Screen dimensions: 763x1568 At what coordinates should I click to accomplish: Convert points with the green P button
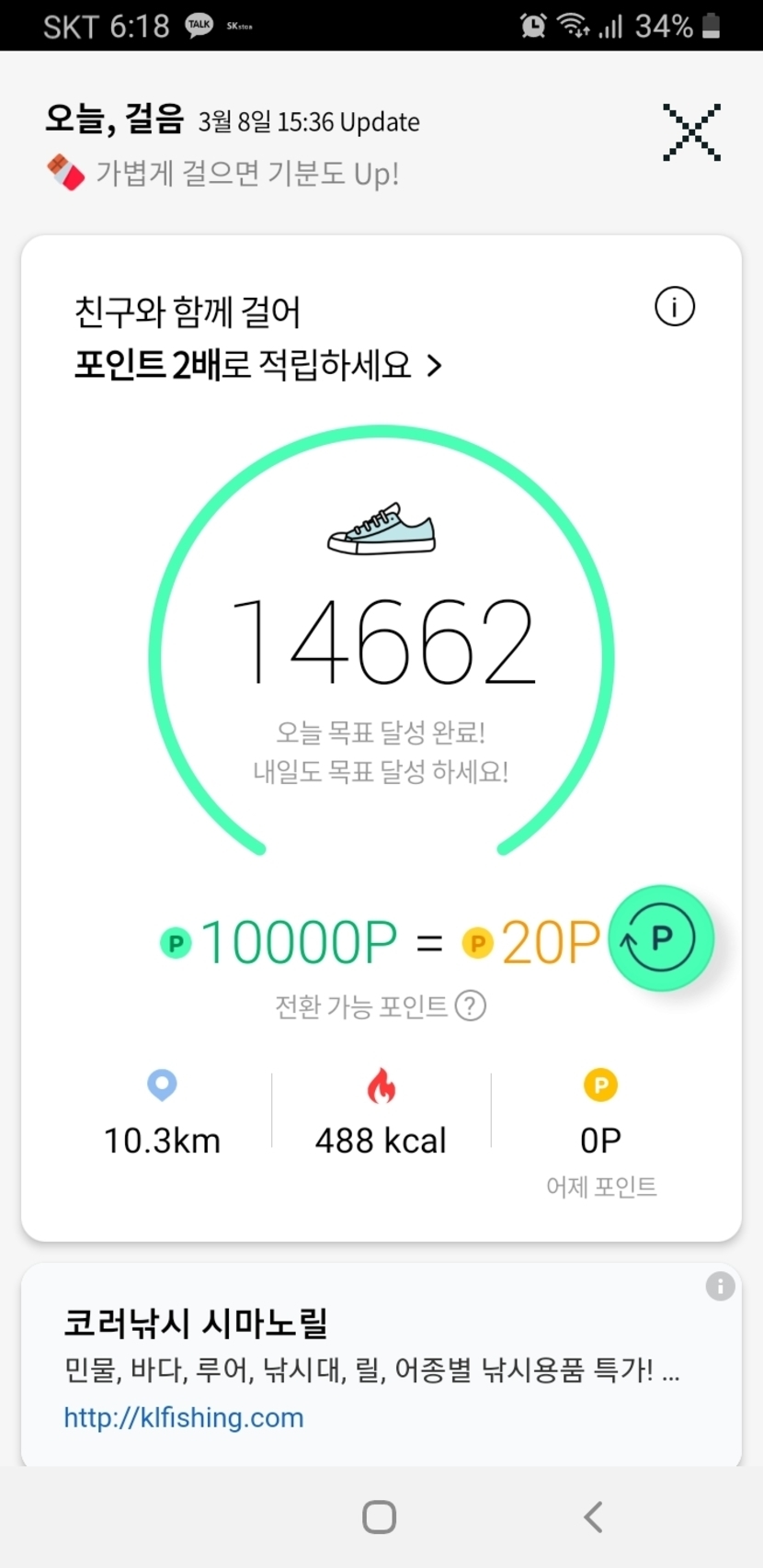click(661, 938)
